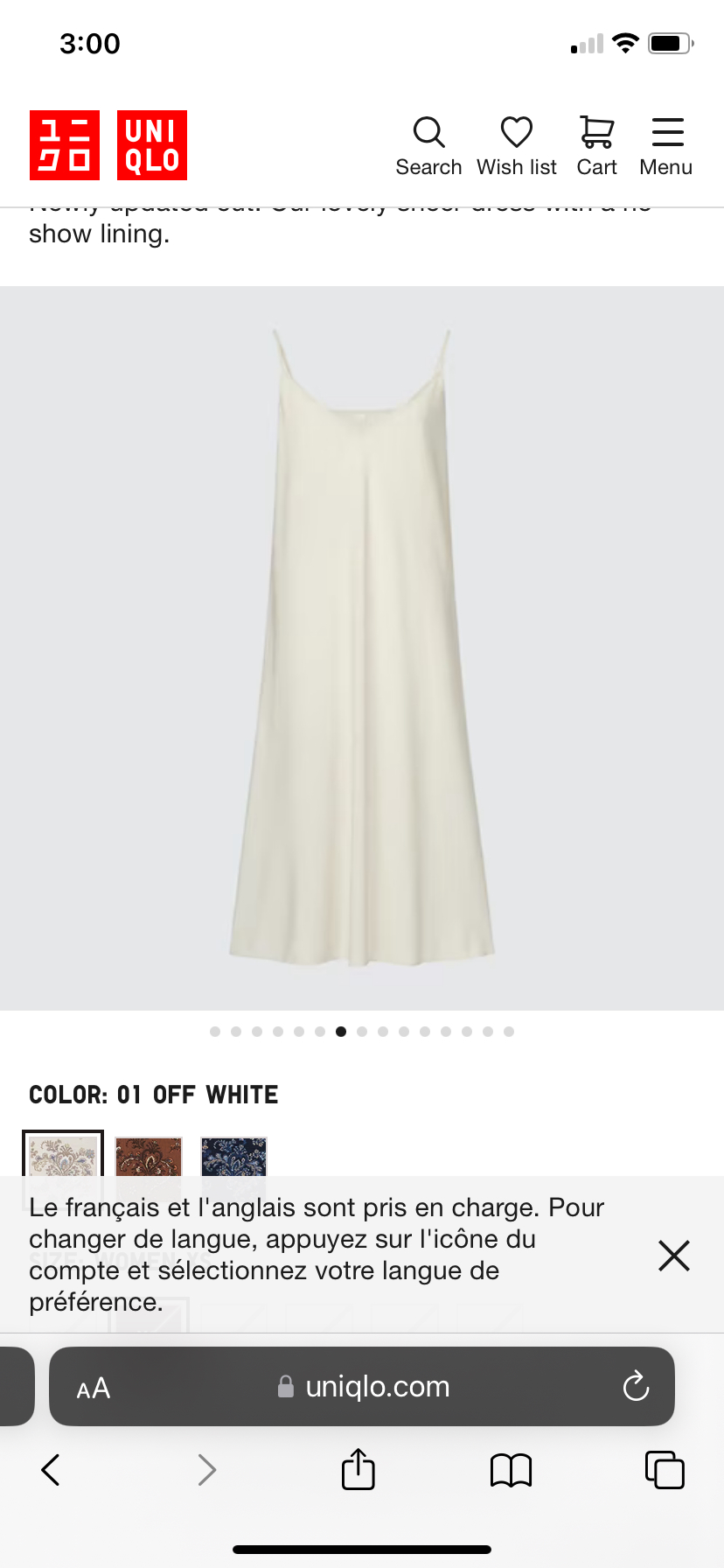This screenshot has width=724, height=1568.
Task: Open the shopping Cart
Action: [596, 146]
